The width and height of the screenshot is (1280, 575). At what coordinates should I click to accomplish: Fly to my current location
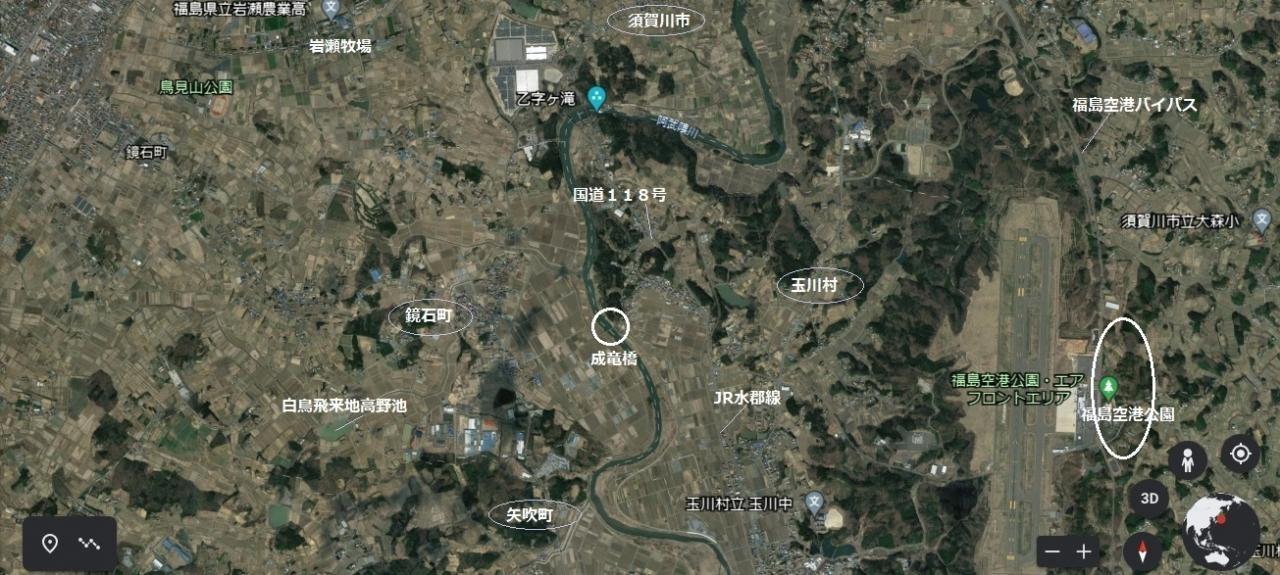[x=1240, y=454]
